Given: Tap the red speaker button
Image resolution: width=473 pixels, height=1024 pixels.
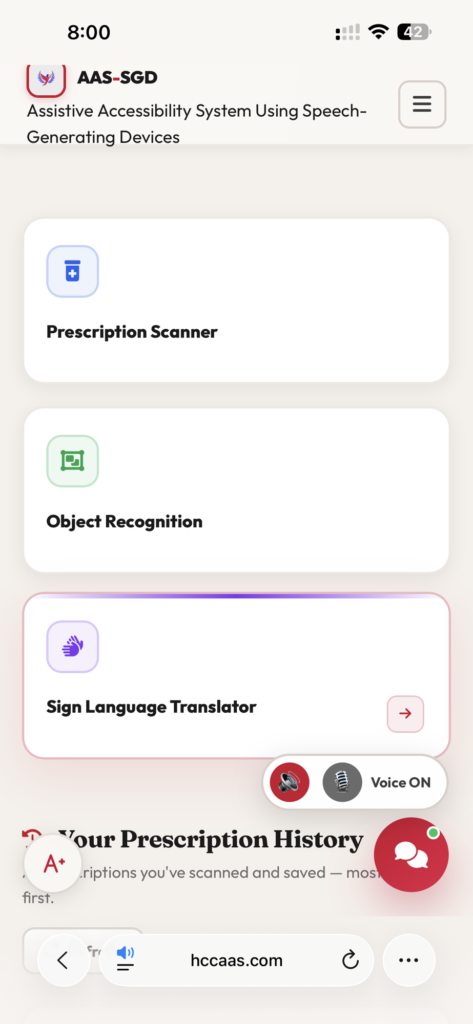Looking at the screenshot, I should pyautogui.click(x=289, y=782).
